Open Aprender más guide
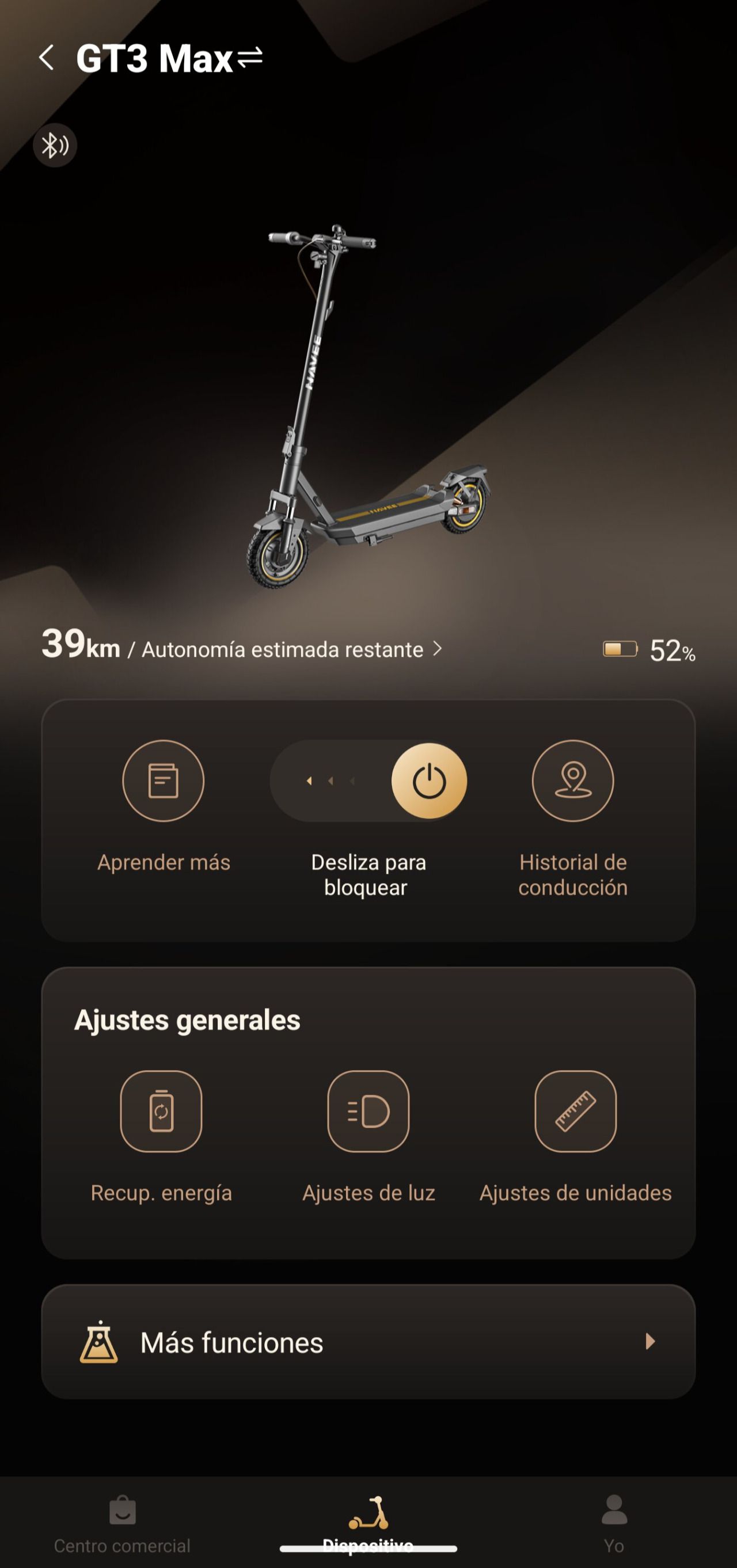This screenshot has width=737, height=1568. (x=164, y=781)
